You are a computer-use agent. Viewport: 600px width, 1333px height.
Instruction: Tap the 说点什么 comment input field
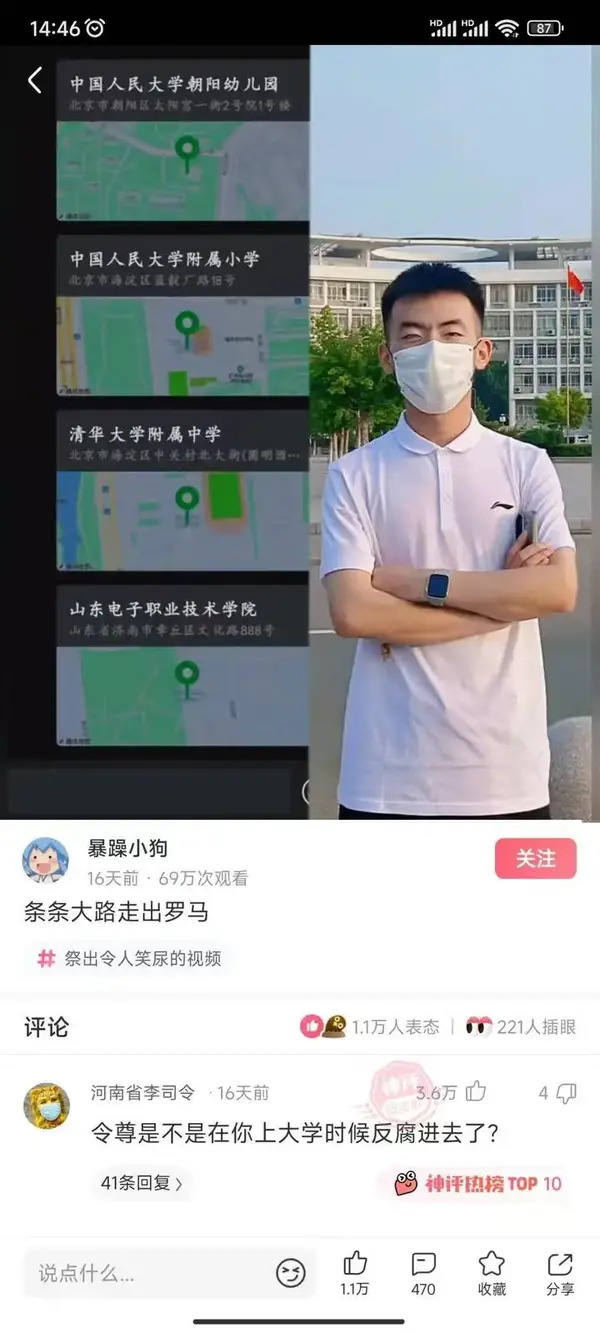tap(150, 1273)
